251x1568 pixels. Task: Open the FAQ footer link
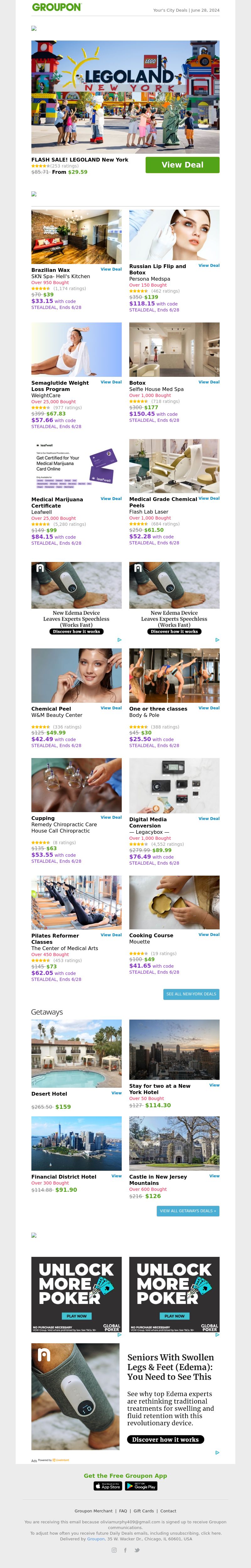click(123, 1511)
